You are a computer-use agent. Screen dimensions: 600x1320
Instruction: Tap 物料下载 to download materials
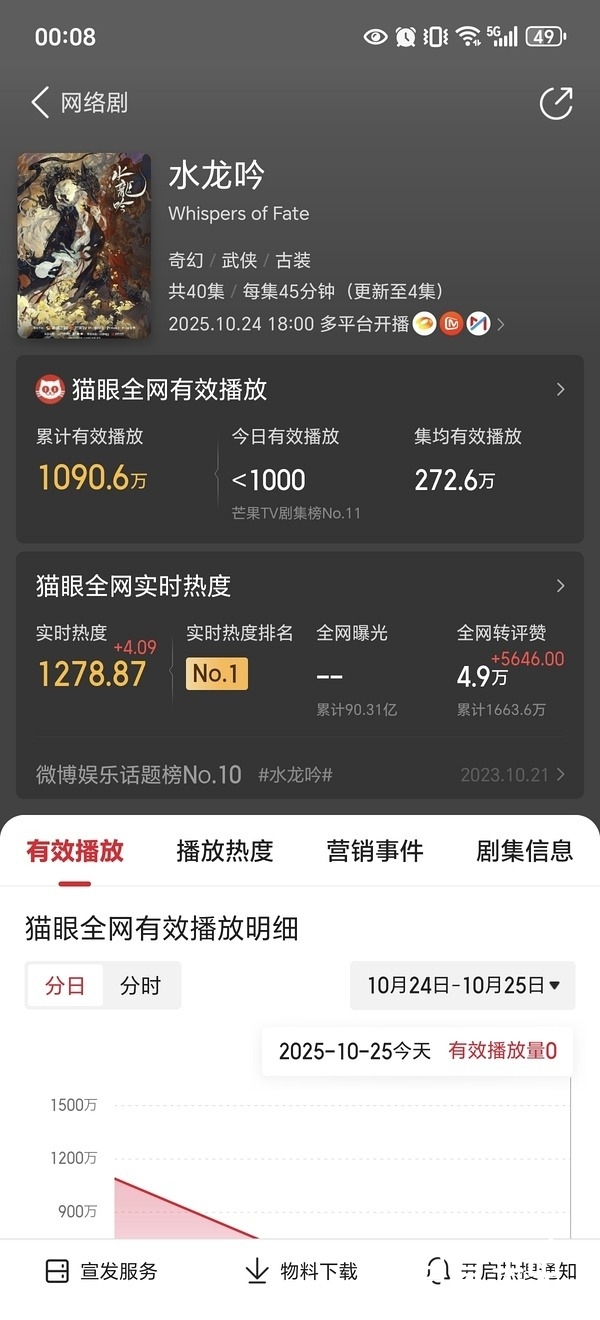[x=301, y=1272]
